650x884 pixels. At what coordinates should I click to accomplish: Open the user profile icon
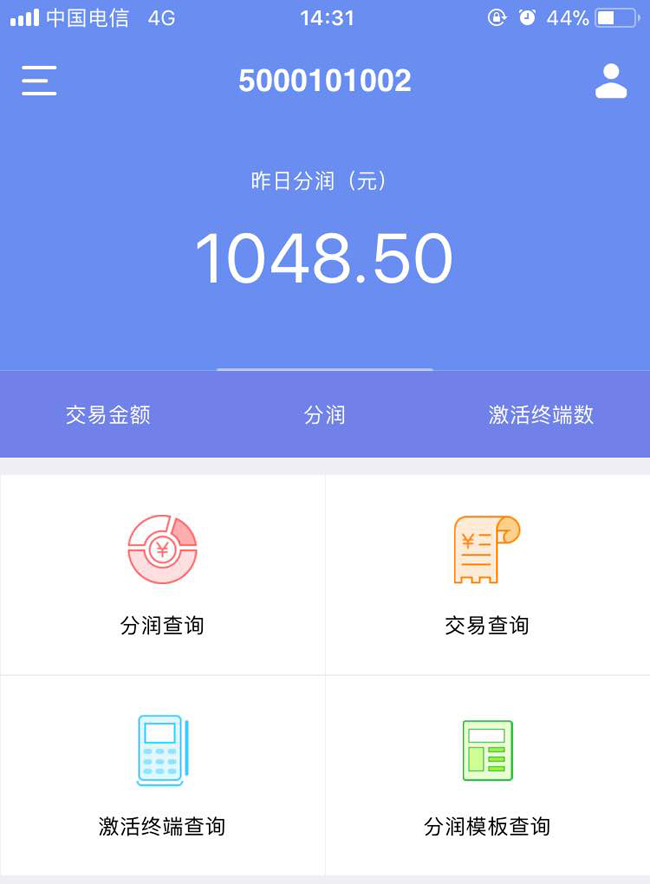coord(610,81)
